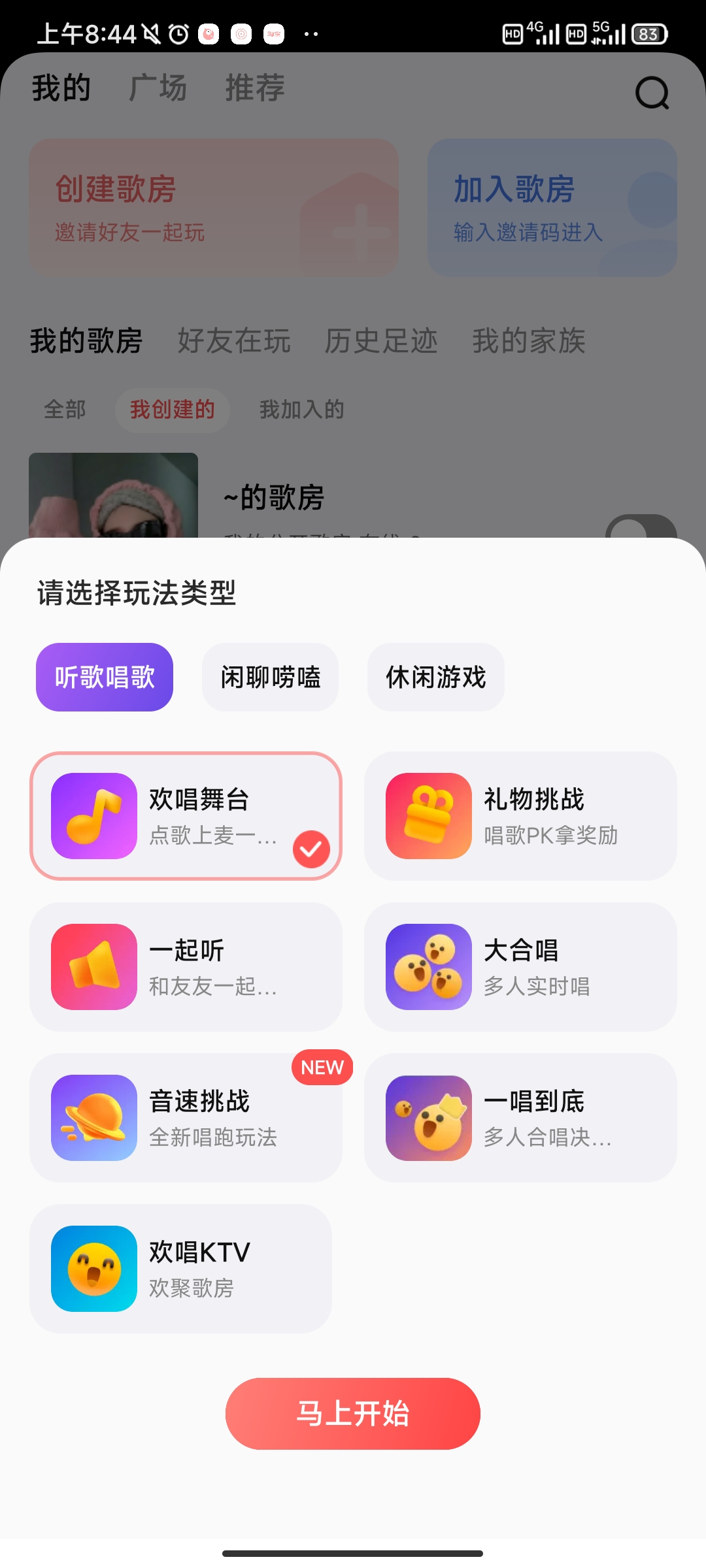Tap the 一起听 speaker icon
The image size is (706, 1568).
[93, 967]
